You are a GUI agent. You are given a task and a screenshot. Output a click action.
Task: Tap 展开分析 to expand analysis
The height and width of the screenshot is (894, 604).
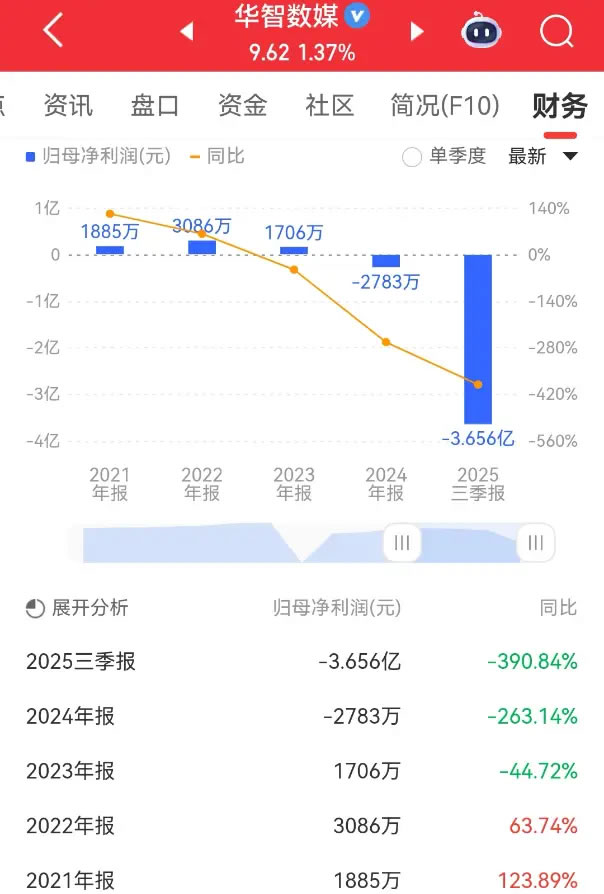point(78,608)
